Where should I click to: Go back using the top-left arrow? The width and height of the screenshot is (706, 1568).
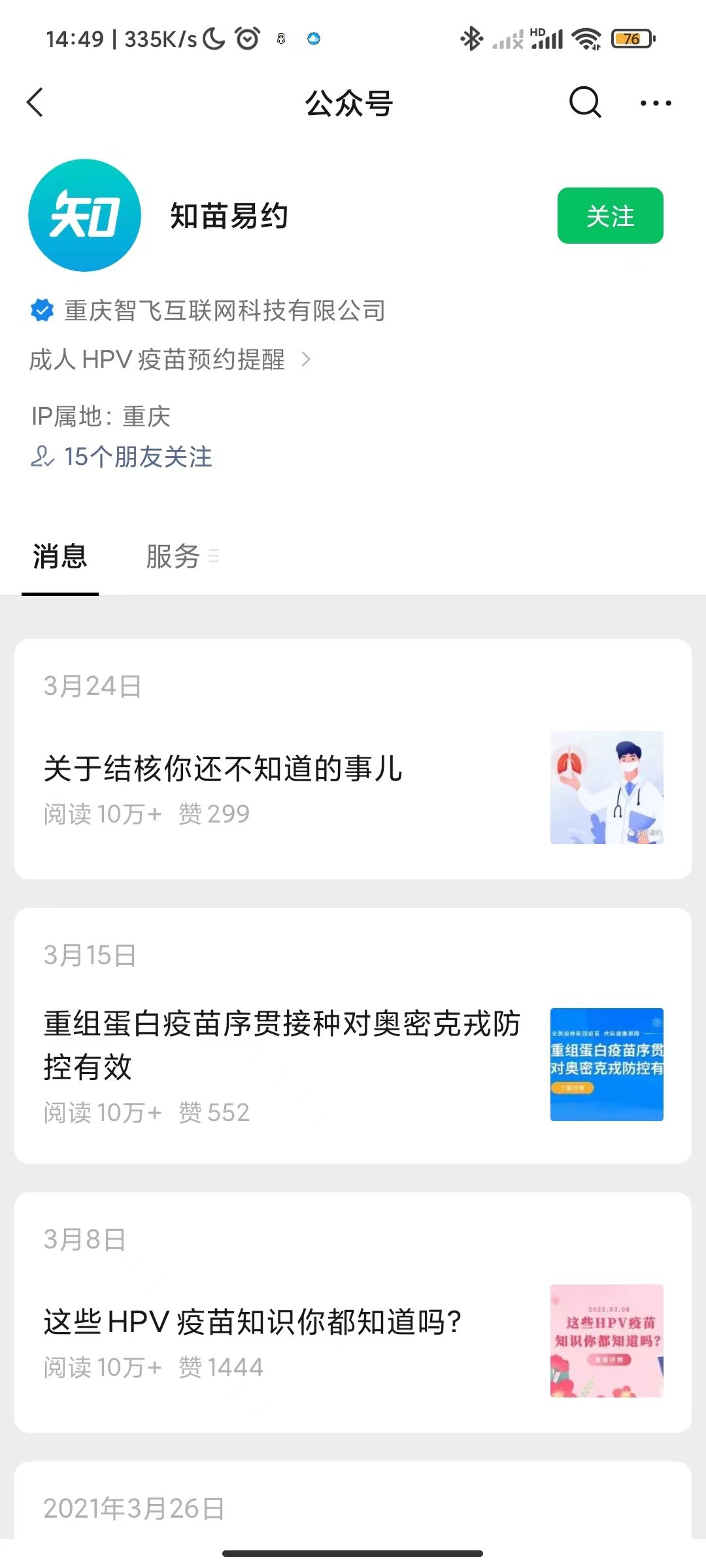click(x=35, y=103)
